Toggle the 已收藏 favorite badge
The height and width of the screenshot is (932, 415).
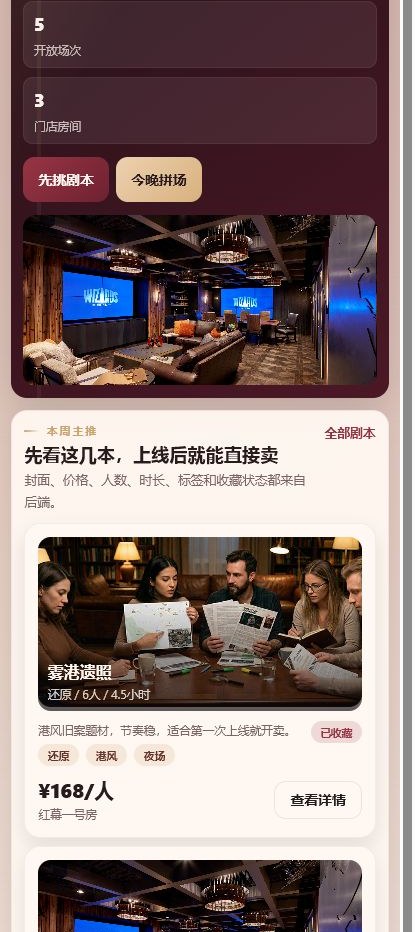coord(336,733)
